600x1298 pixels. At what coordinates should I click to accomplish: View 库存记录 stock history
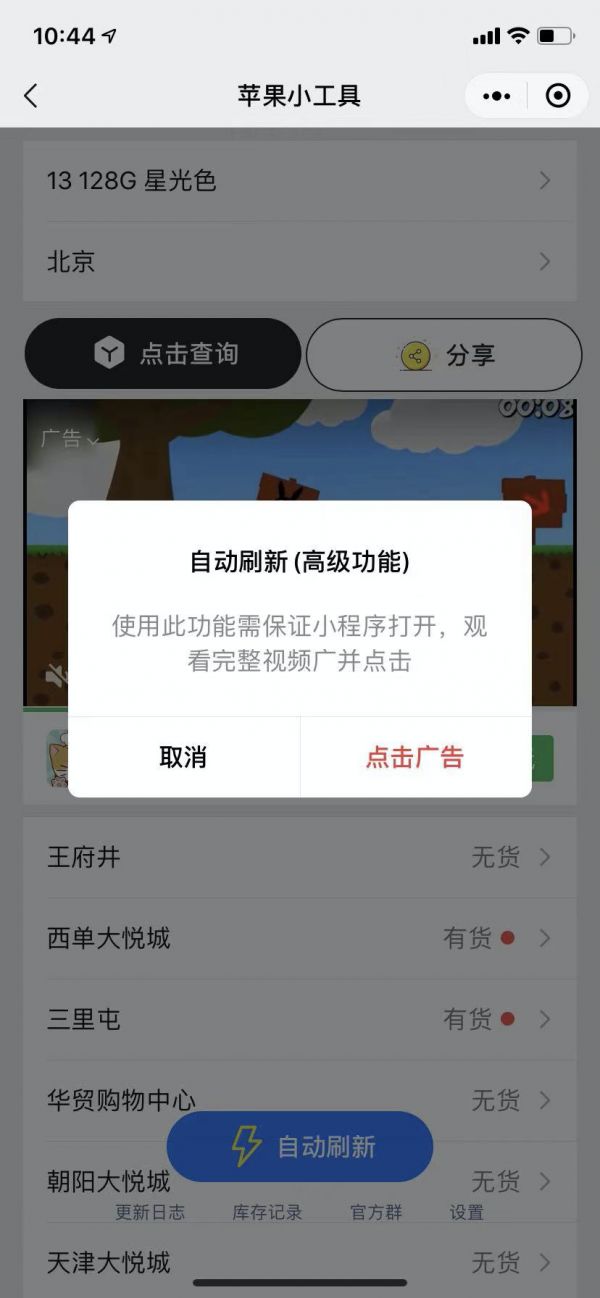click(x=267, y=1212)
